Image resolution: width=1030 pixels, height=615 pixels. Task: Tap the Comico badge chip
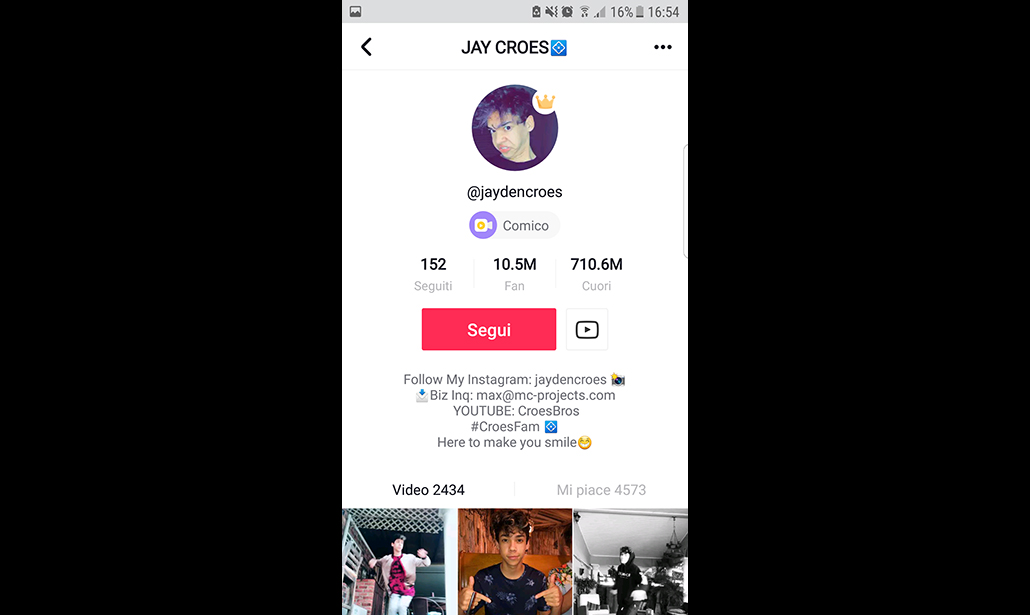pyautogui.click(x=512, y=225)
